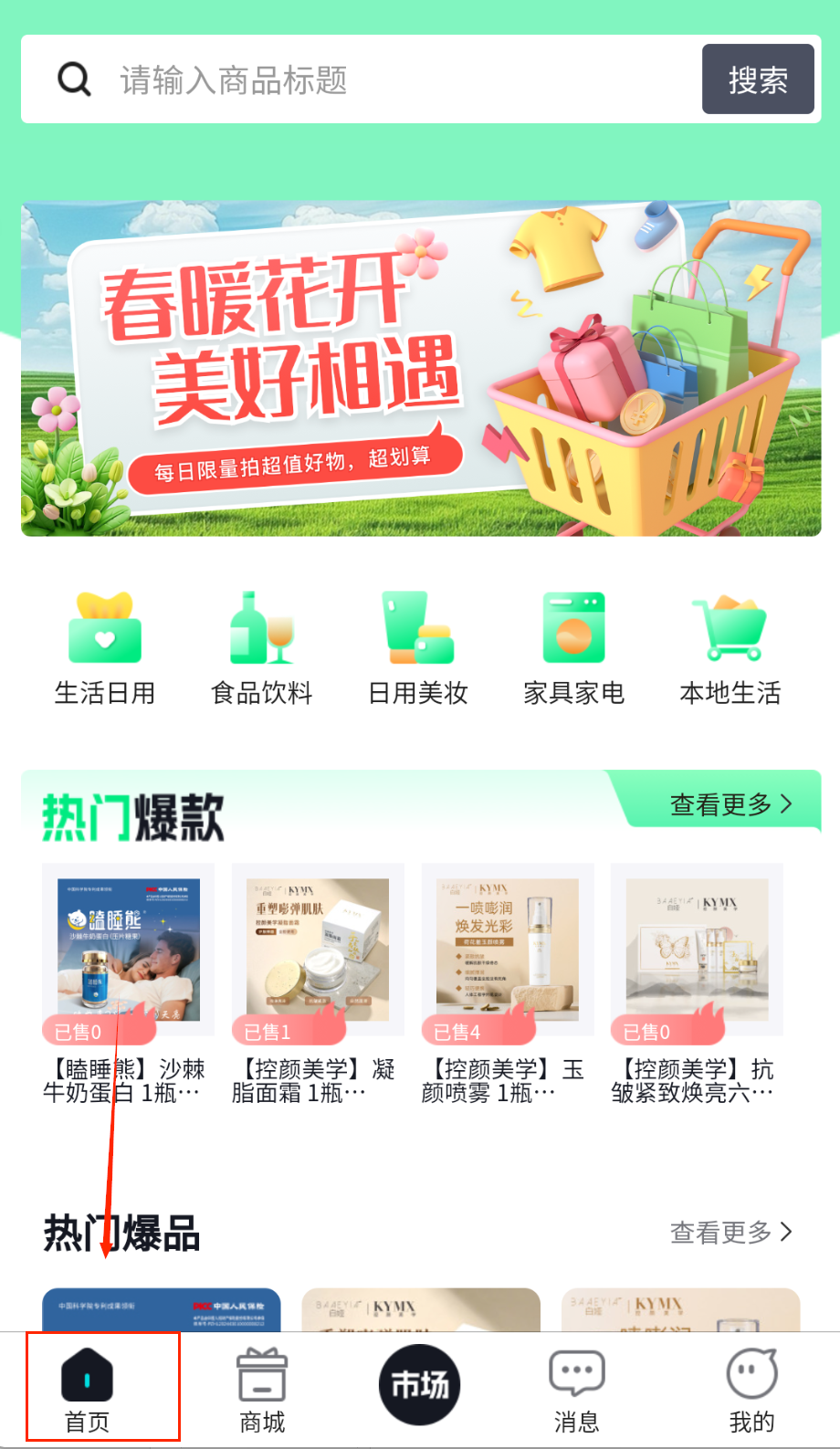
Task: Open the 瞌睡熊 沙棘牛奶蛋白 product
Action: tap(128, 982)
